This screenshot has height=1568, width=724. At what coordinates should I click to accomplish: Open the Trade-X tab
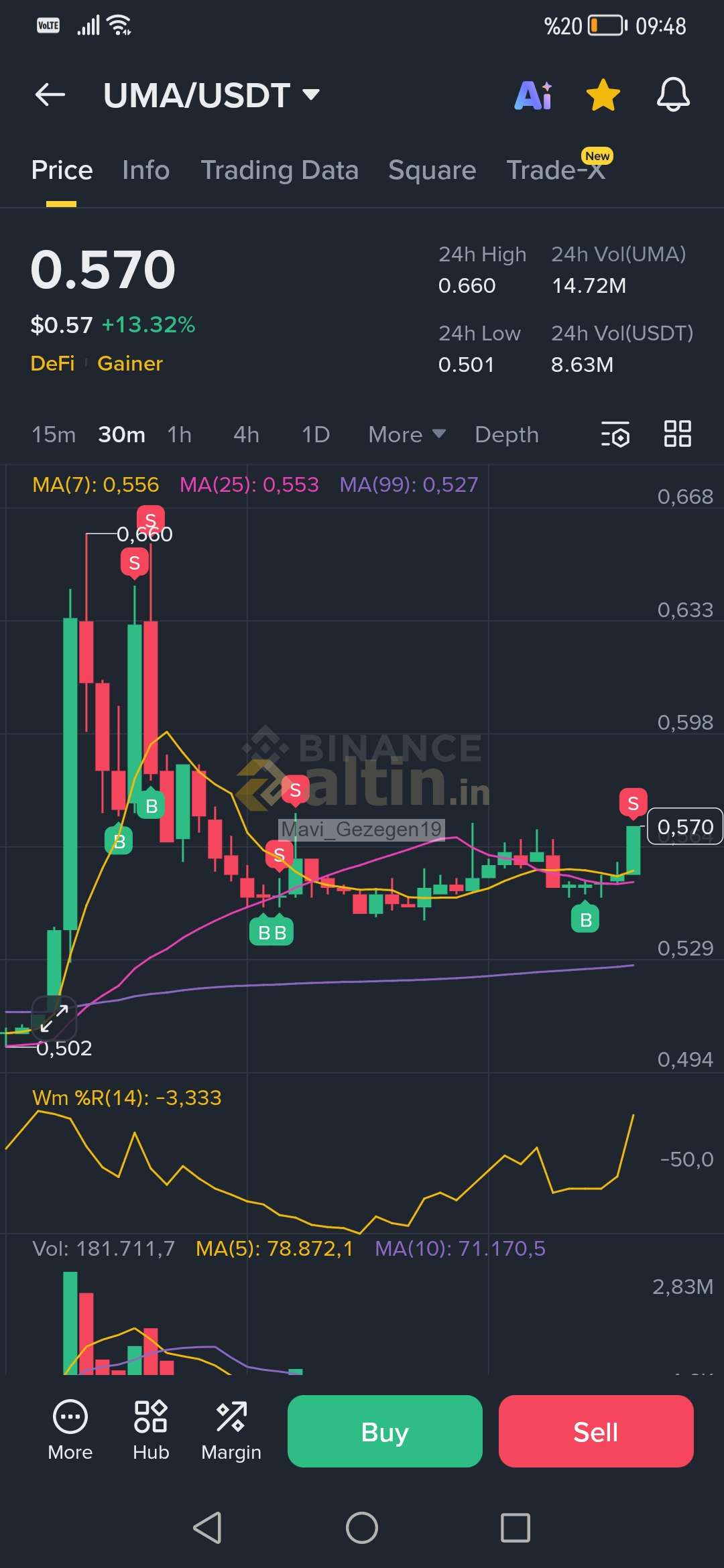pyautogui.click(x=556, y=170)
